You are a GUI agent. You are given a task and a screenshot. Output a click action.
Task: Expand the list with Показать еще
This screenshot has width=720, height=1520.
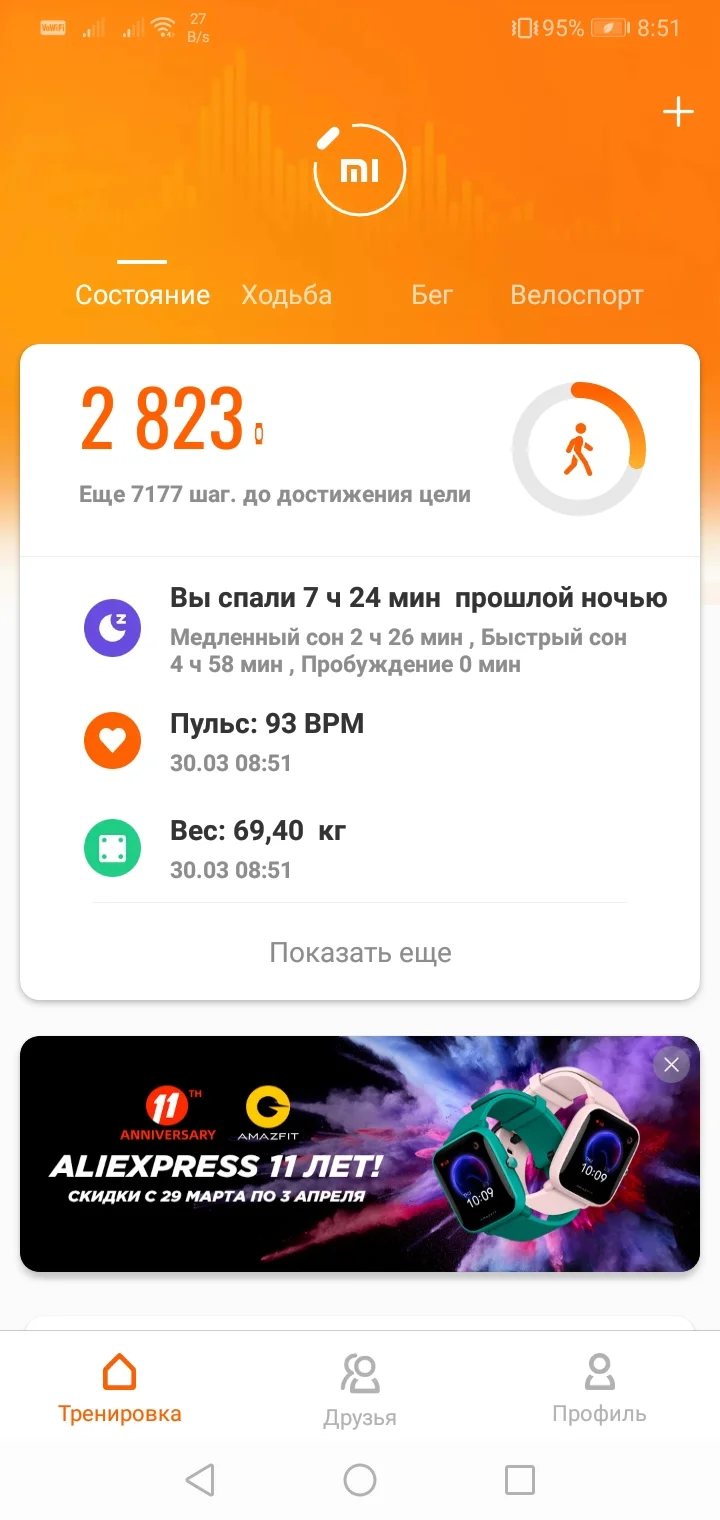tap(359, 952)
